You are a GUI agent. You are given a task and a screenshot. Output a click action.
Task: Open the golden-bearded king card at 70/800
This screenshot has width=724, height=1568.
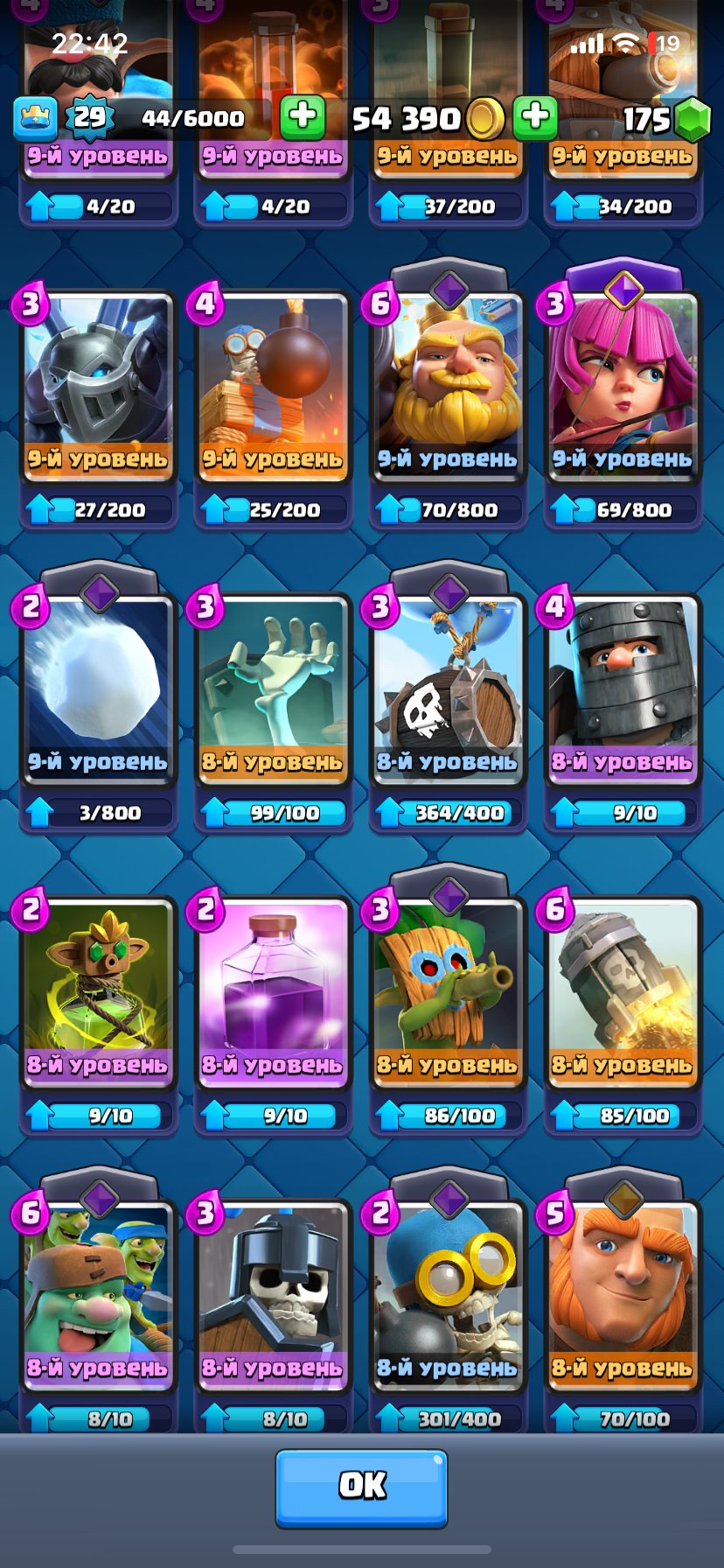[x=448, y=385]
